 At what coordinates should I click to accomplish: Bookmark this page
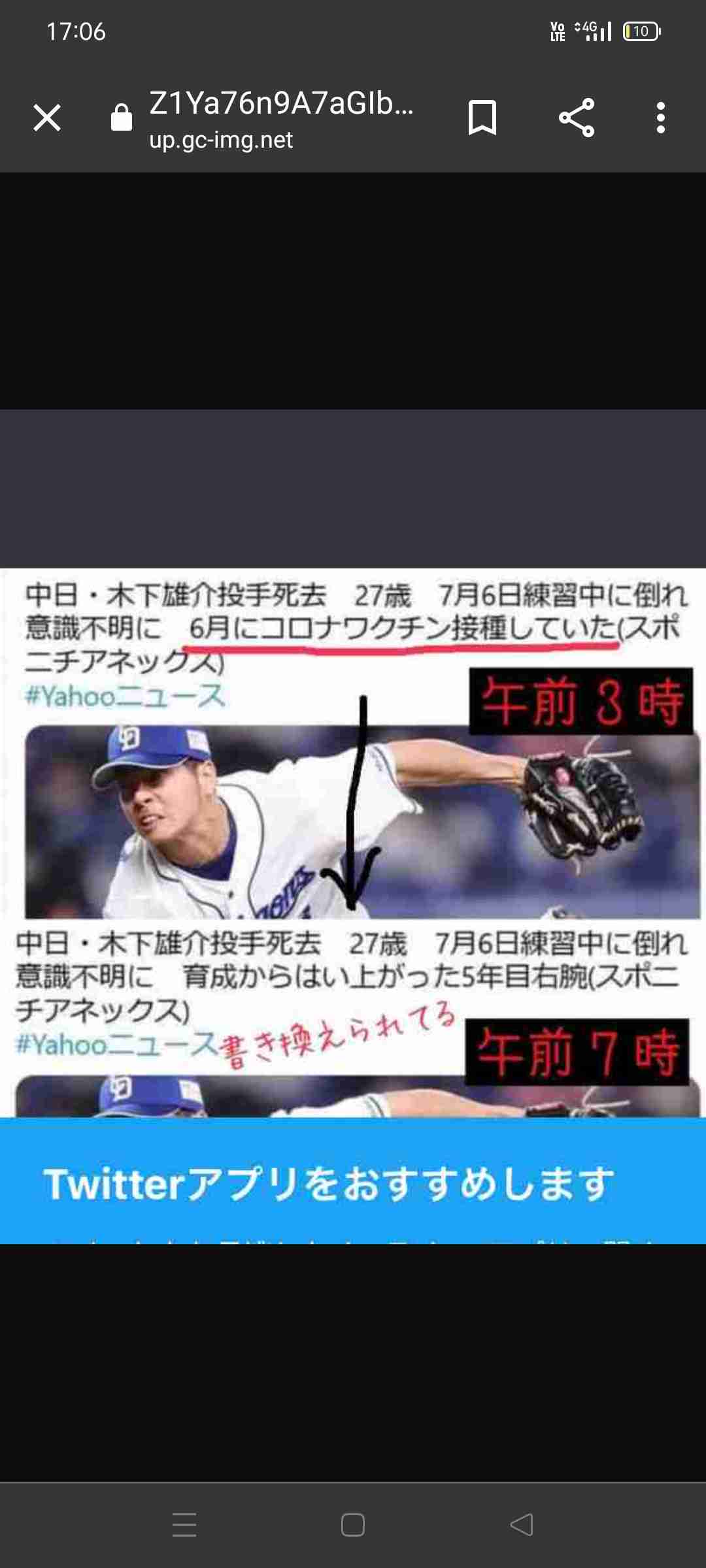[x=482, y=118]
